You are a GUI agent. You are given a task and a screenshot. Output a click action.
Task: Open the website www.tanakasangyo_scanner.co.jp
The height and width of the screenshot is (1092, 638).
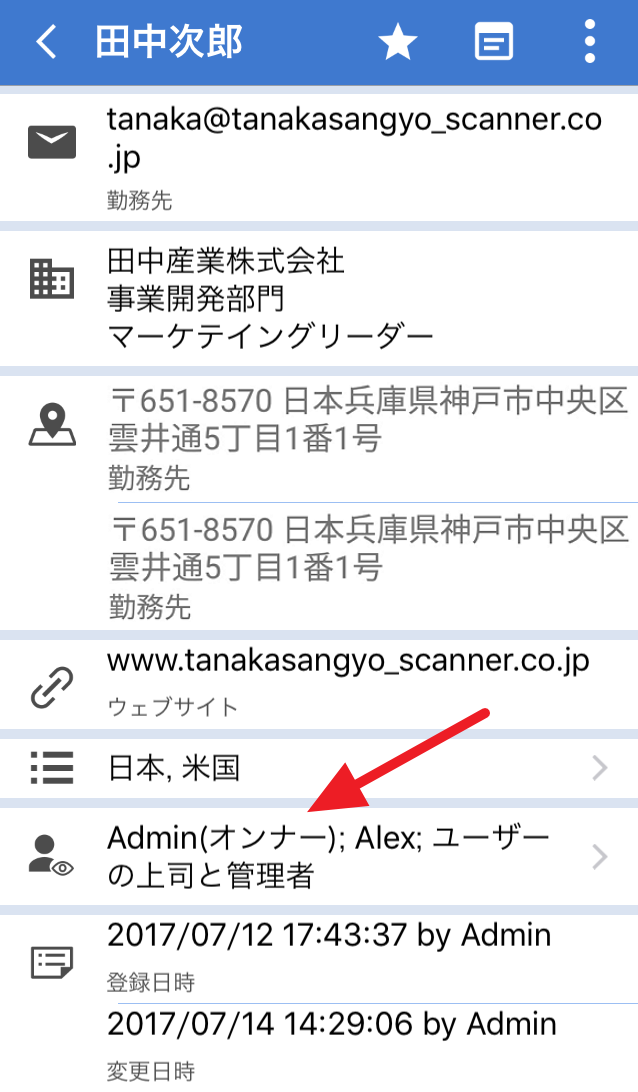coord(348,661)
